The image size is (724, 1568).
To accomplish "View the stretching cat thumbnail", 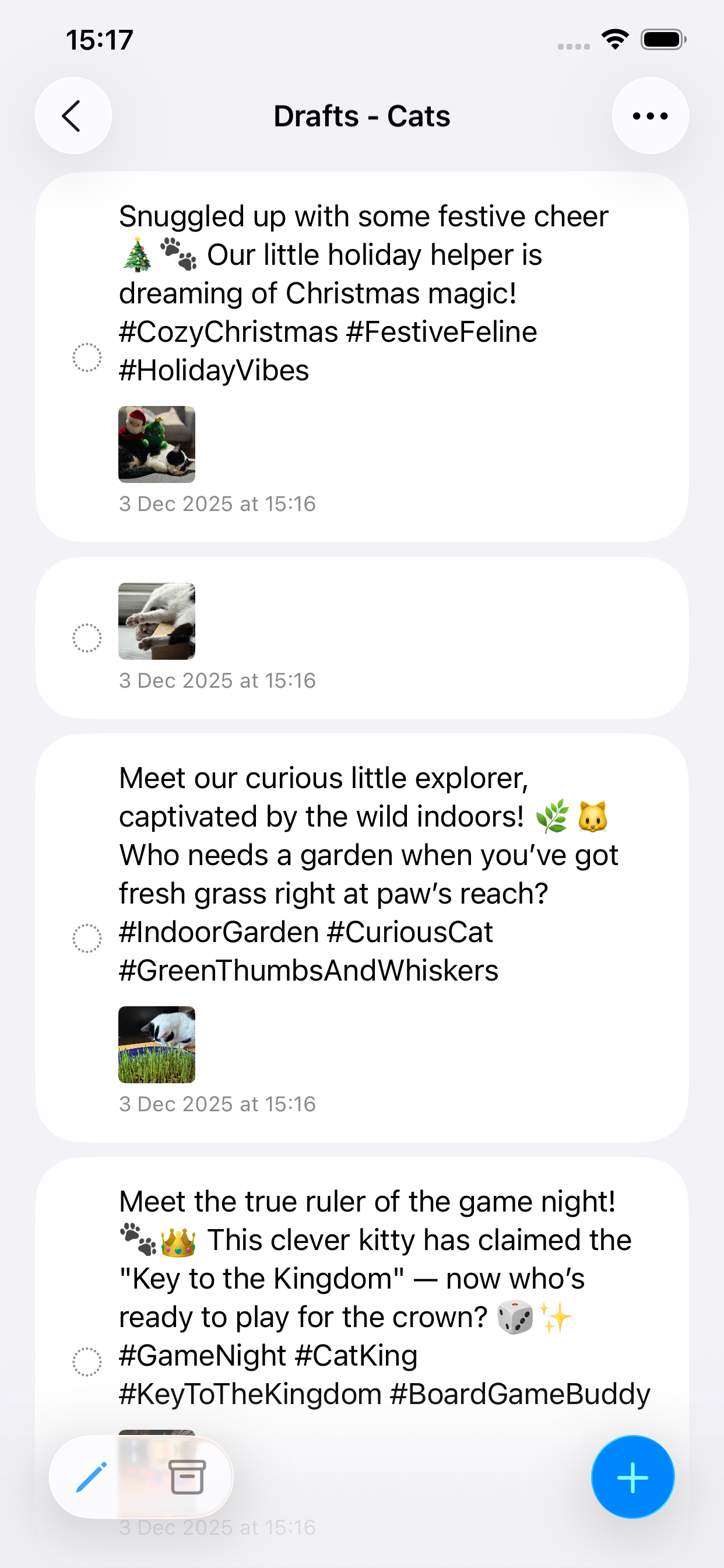I will click(156, 621).
